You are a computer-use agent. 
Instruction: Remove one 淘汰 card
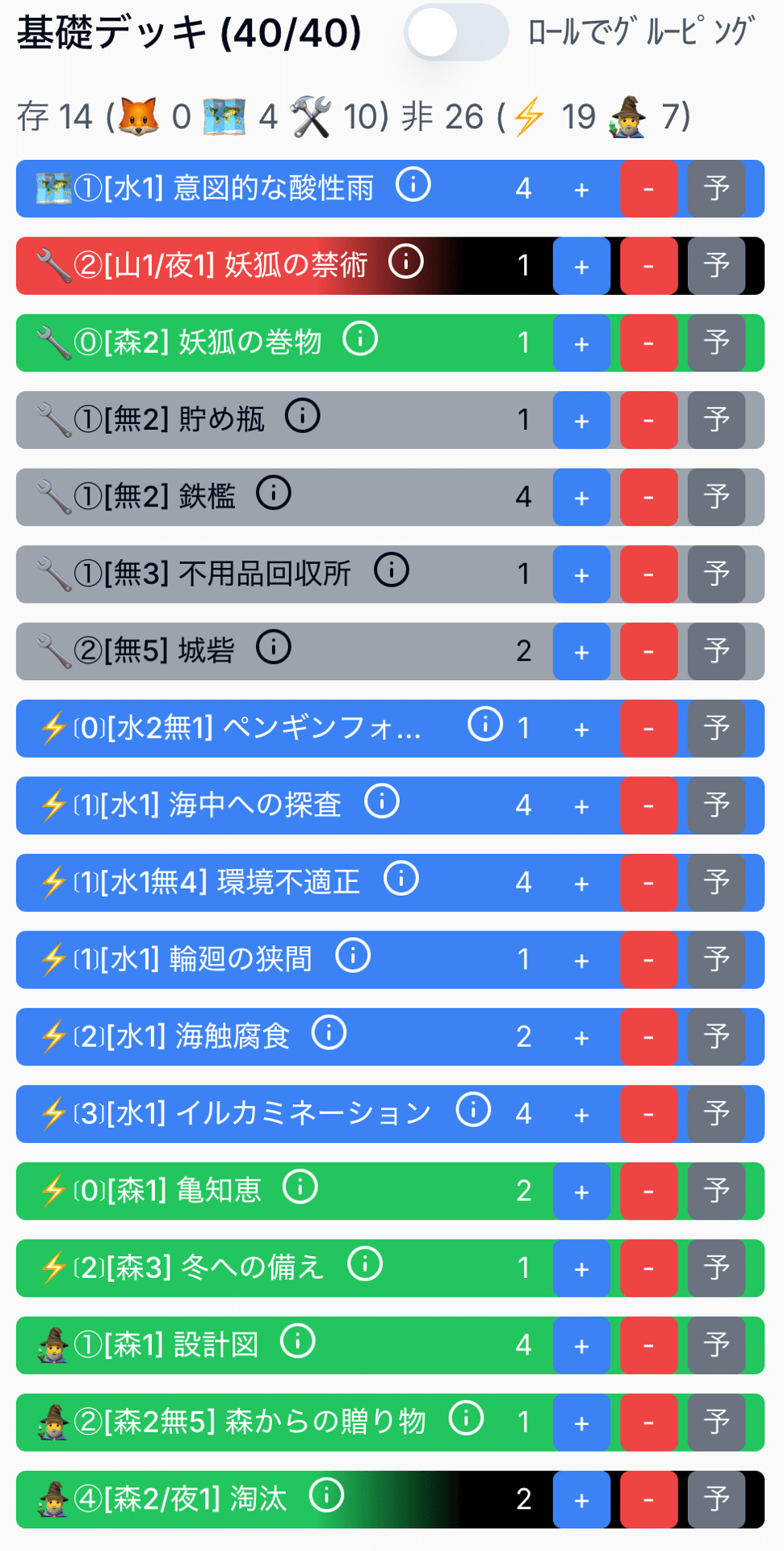tap(648, 1500)
